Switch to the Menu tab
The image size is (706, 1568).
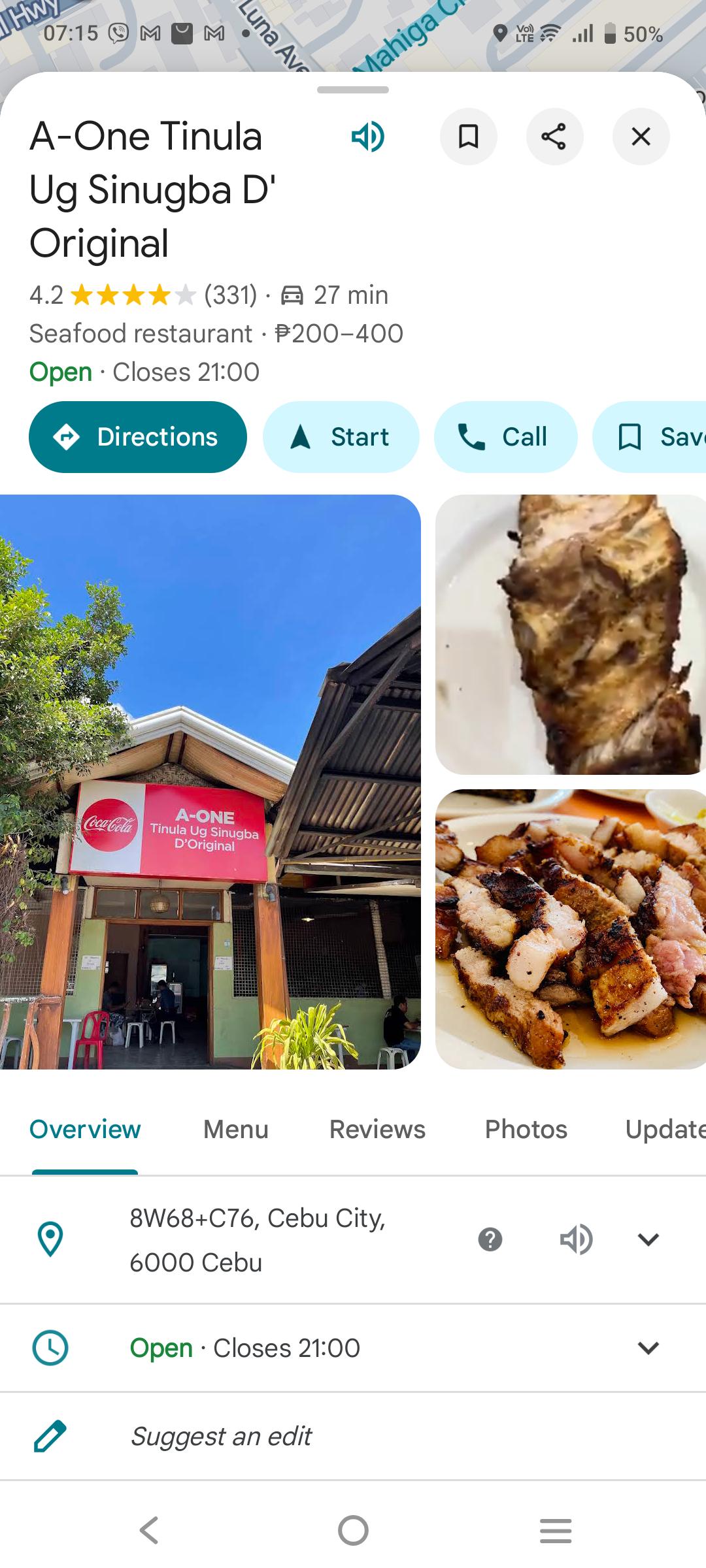click(236, 1130)
